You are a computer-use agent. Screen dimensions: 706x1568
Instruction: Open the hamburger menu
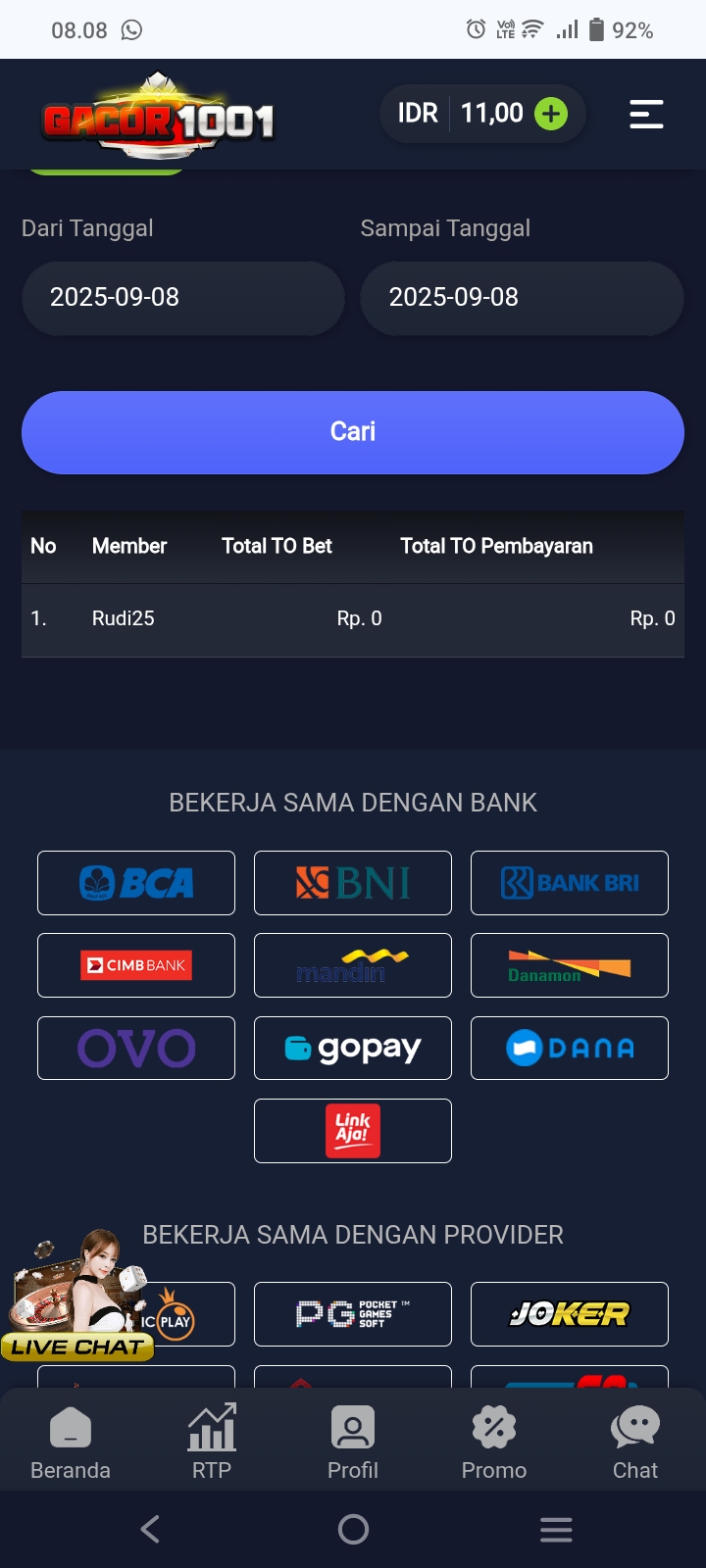pyautogui.click(x=646, y=115)
